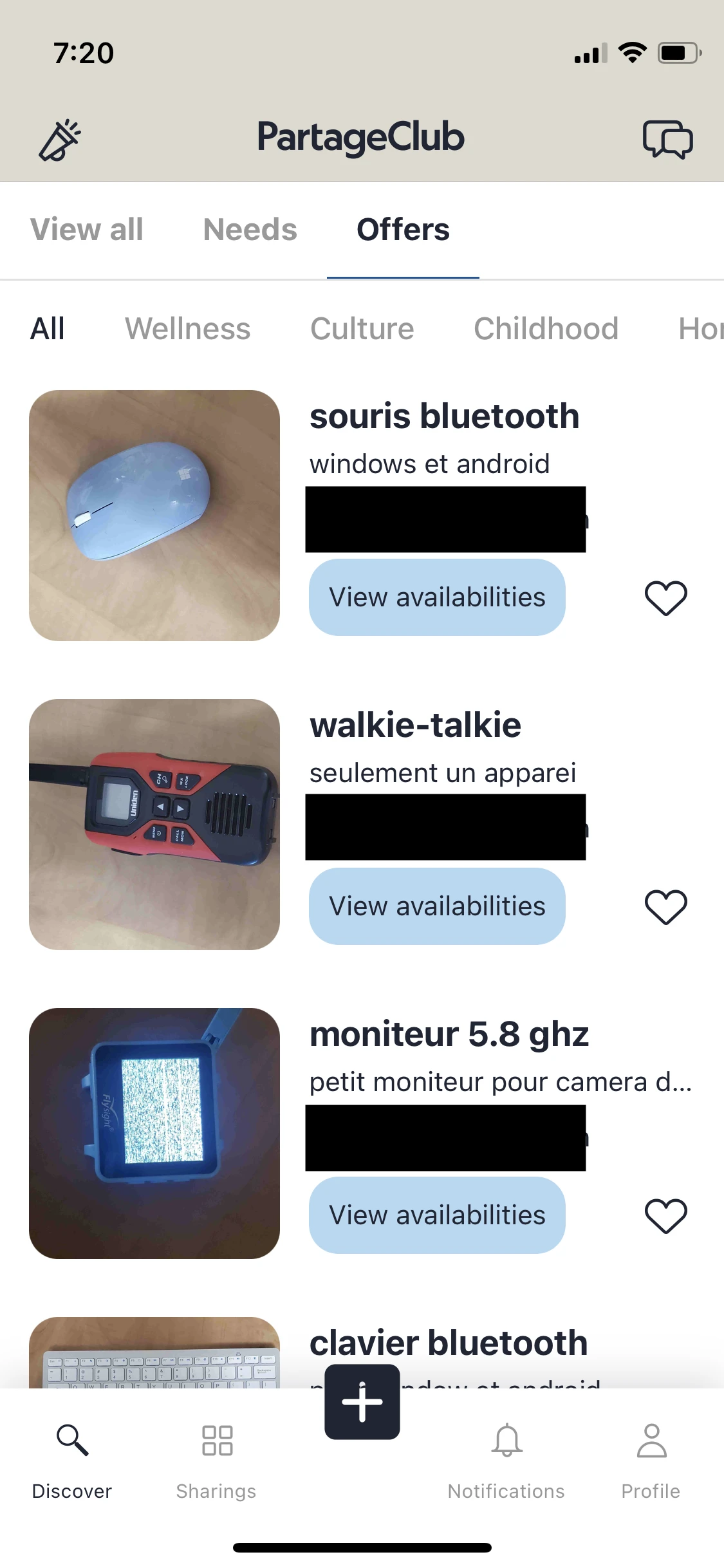This screenshot has height=1568, width=724.
Task: Like the walkie-talkie offer
Action: coord(666,907)
